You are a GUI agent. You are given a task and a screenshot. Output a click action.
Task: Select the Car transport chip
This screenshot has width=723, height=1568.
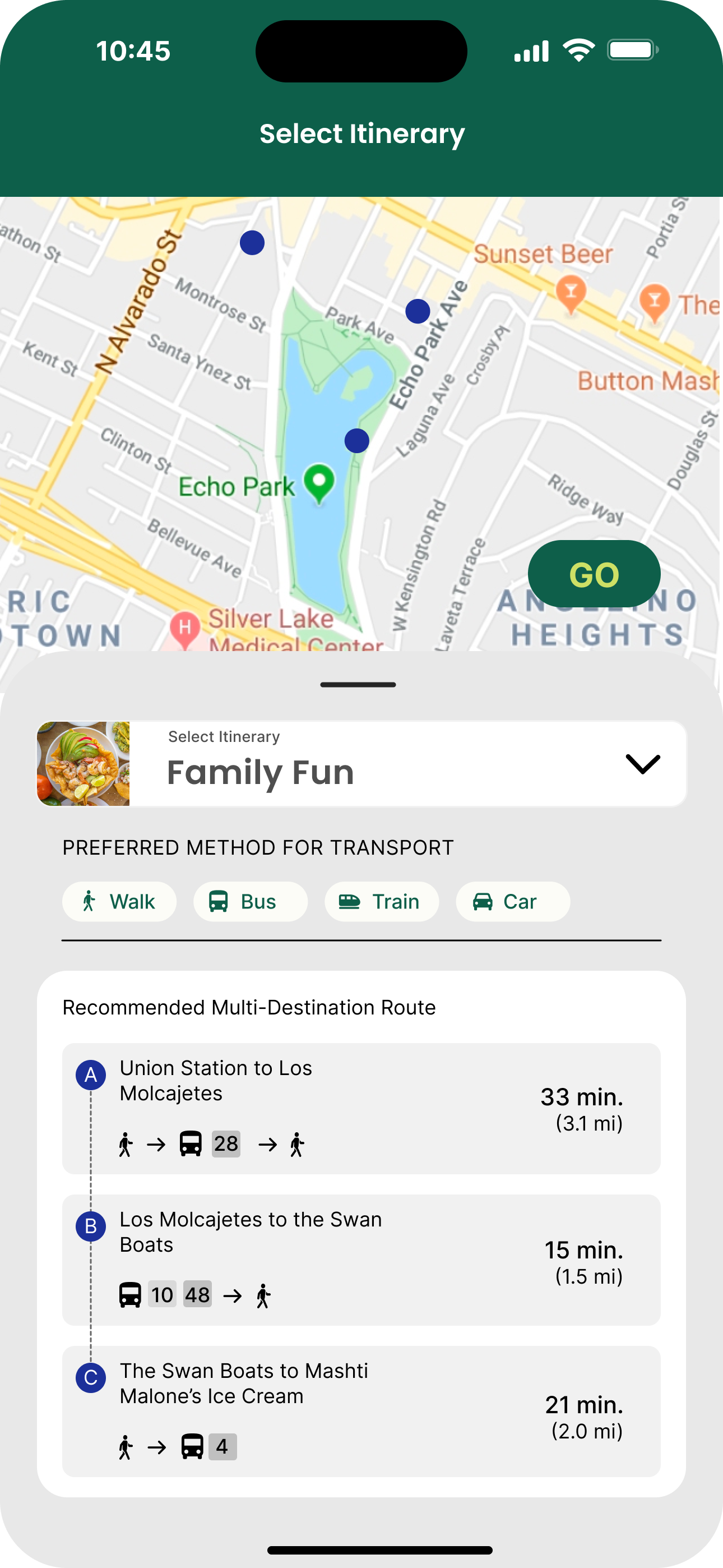point(512,901)
